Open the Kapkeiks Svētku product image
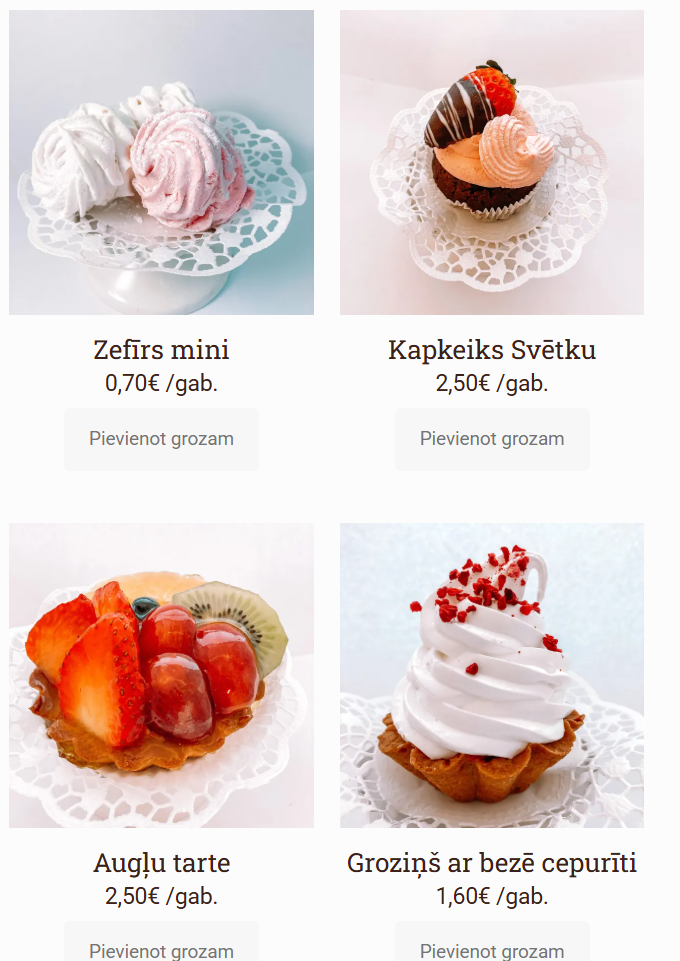 coord(492,163)
